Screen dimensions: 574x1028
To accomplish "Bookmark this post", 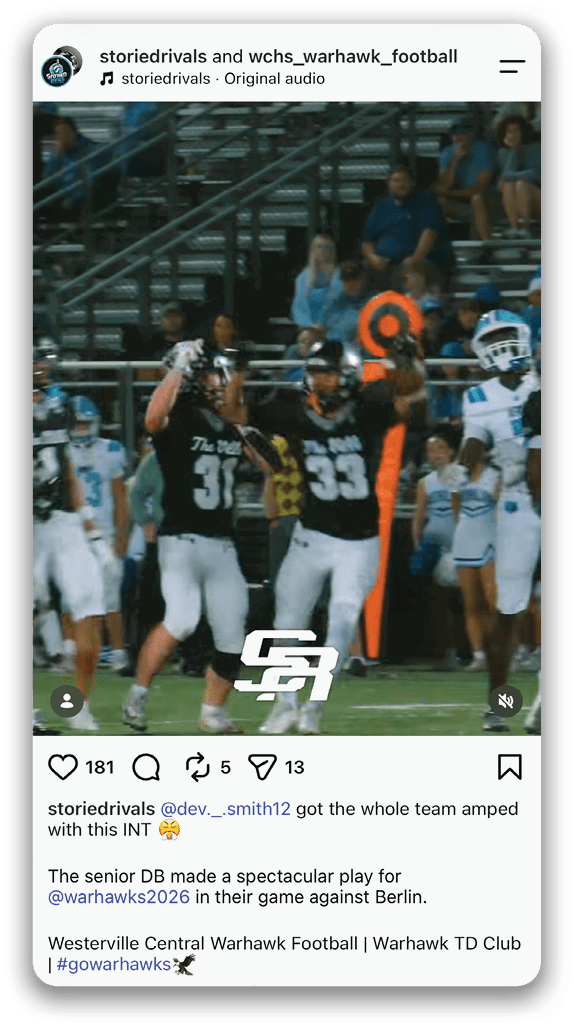I will pyautogui.click(x=510, y=767).
